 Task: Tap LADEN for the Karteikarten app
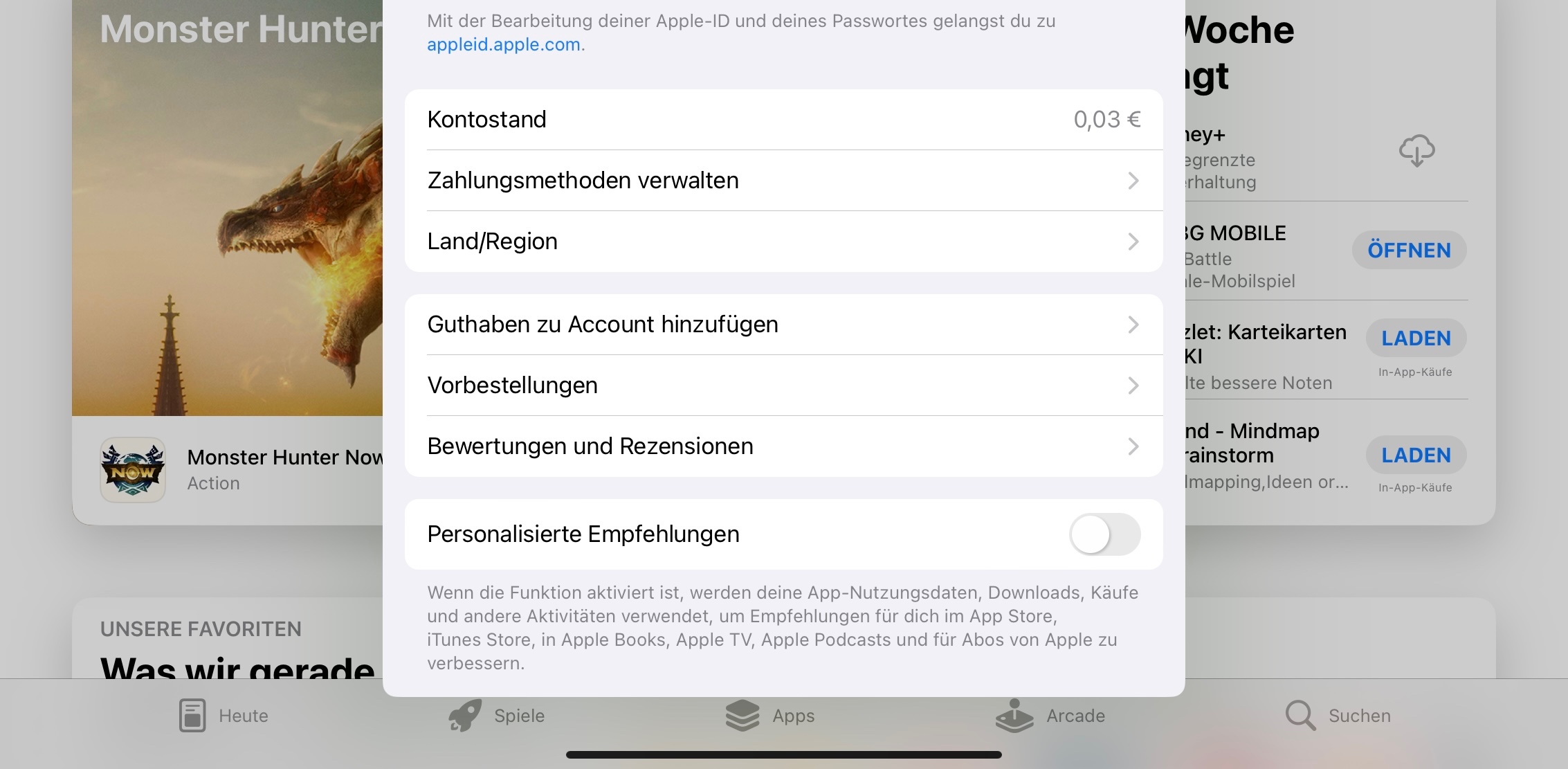(x=1416, y=338)
